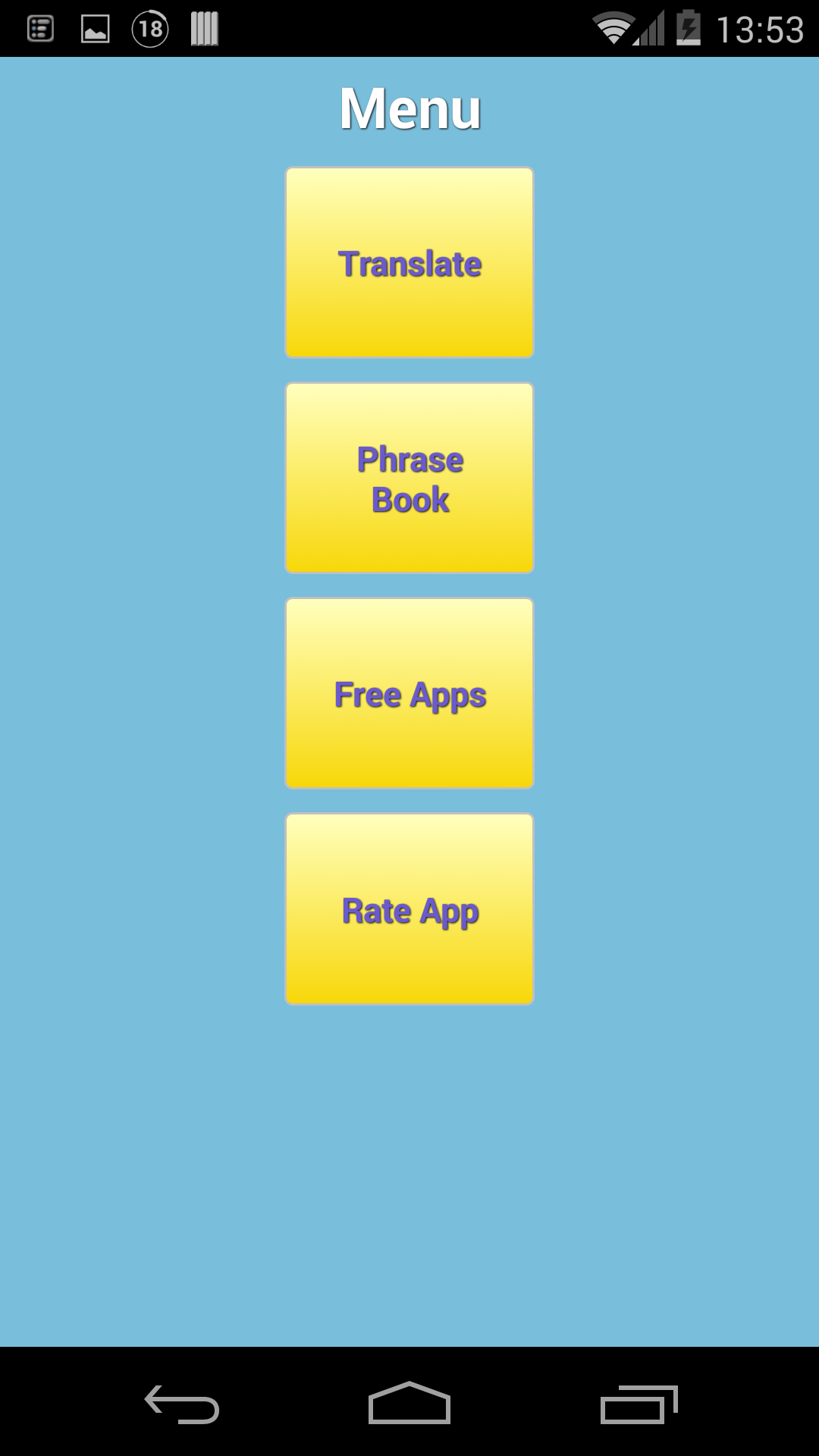Open the screenshot captured notification
This screenshot has height=1456, width=819.
pyautogui.click(x=93, y=28)
